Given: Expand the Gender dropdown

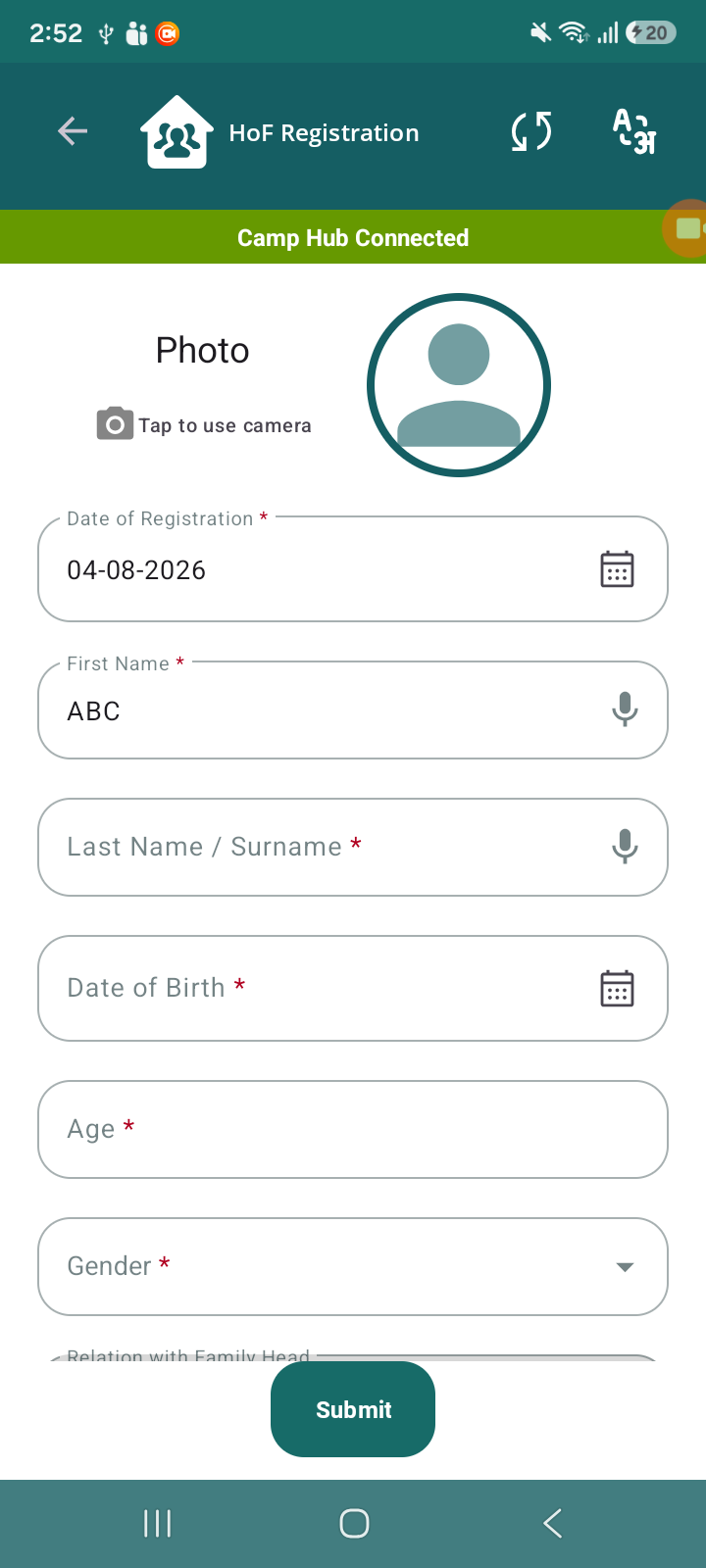Looking at the screenshot, I should coord(353,1266).
